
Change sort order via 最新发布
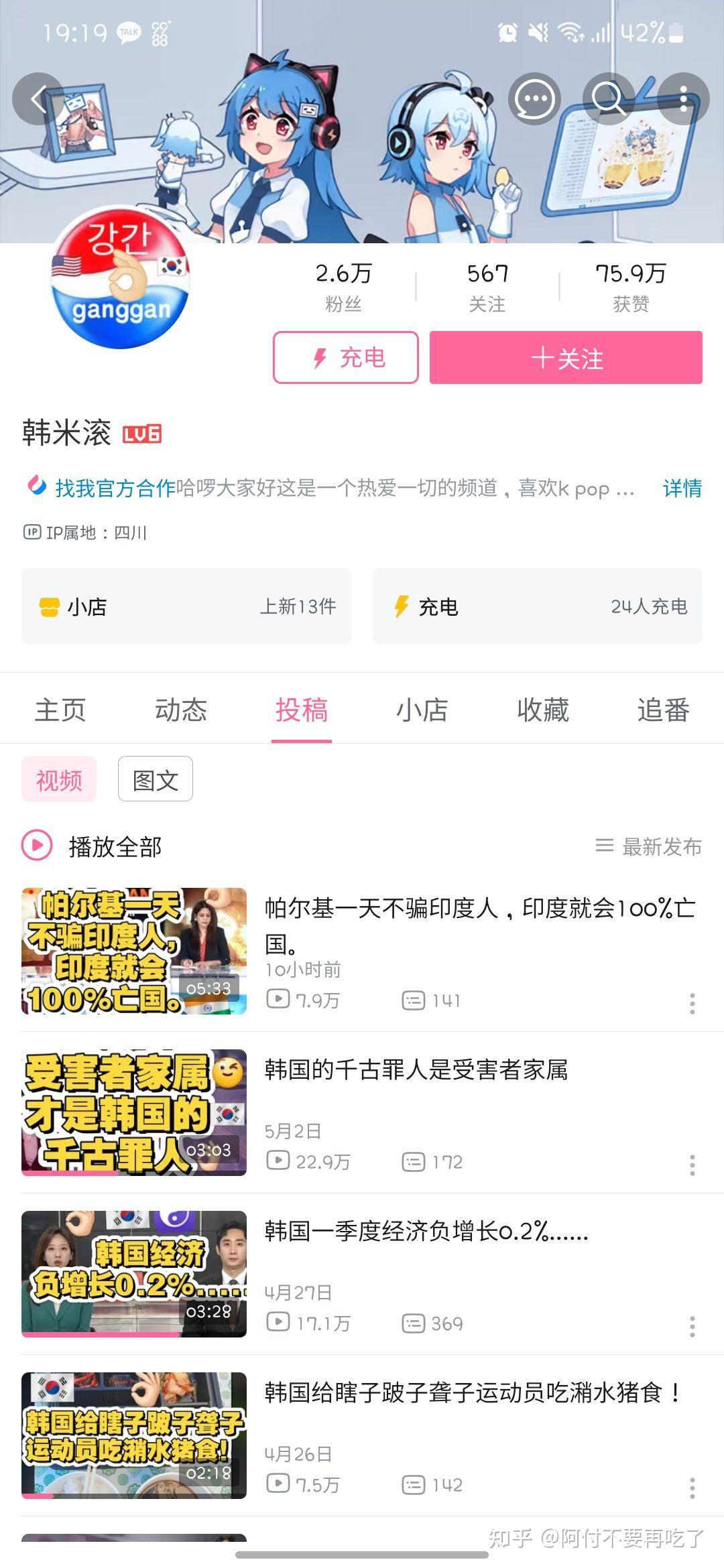pyautogui.click(x=649, y=846)
